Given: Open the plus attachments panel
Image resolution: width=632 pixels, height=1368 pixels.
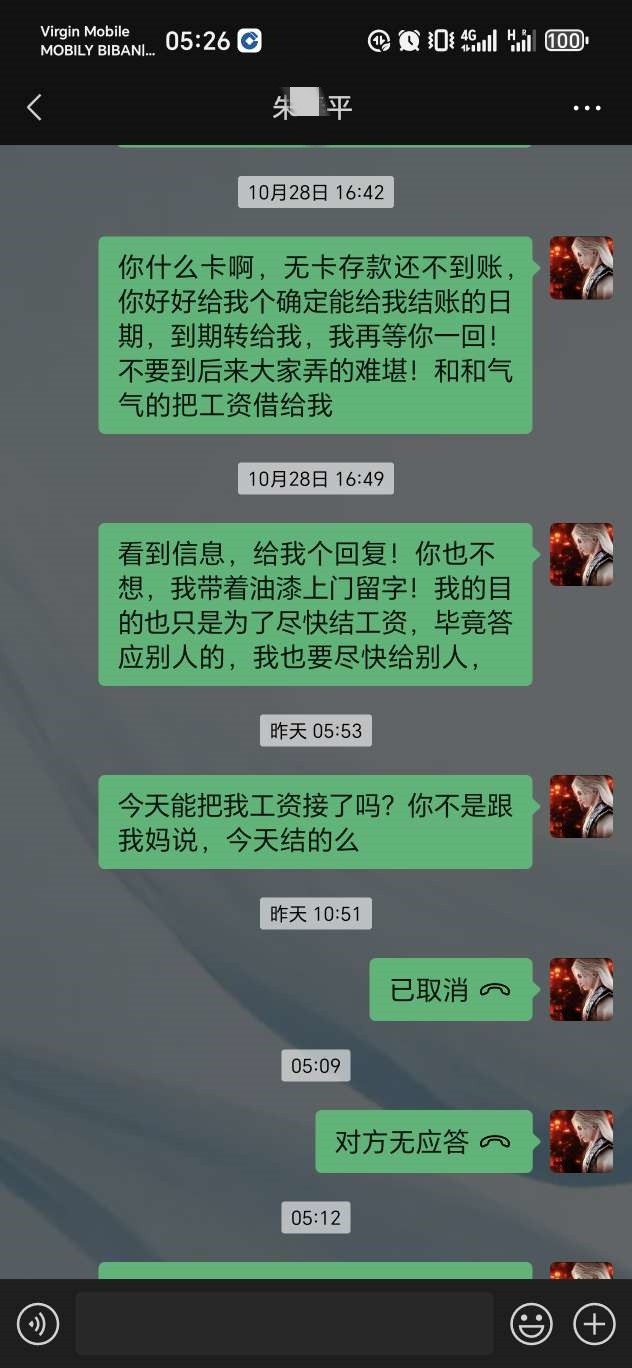Looking at the screenshot, I should (594, 1324).
